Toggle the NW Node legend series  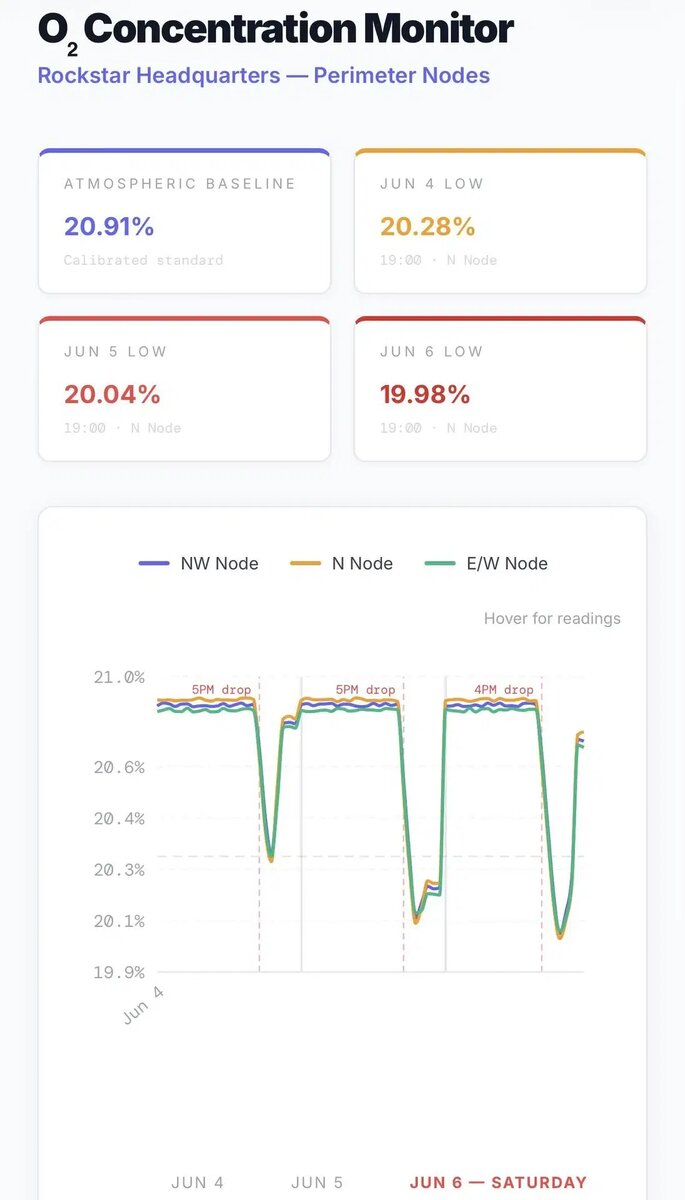point(199,564)
